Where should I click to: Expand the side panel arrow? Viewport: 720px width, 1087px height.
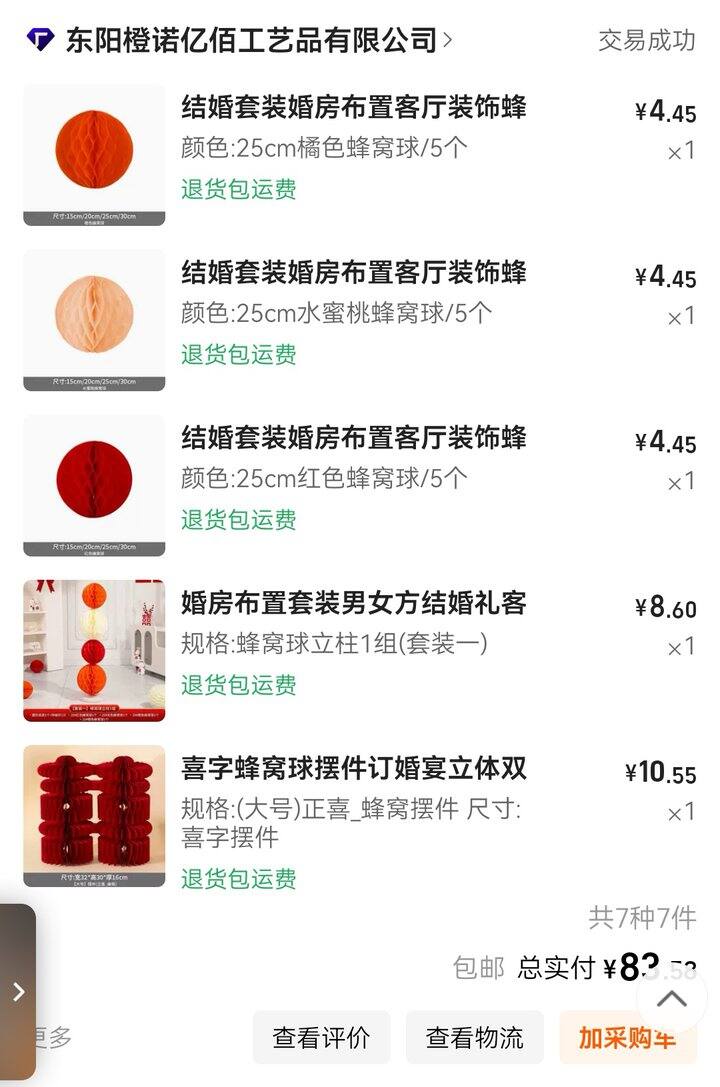click(x=17, y=992)
